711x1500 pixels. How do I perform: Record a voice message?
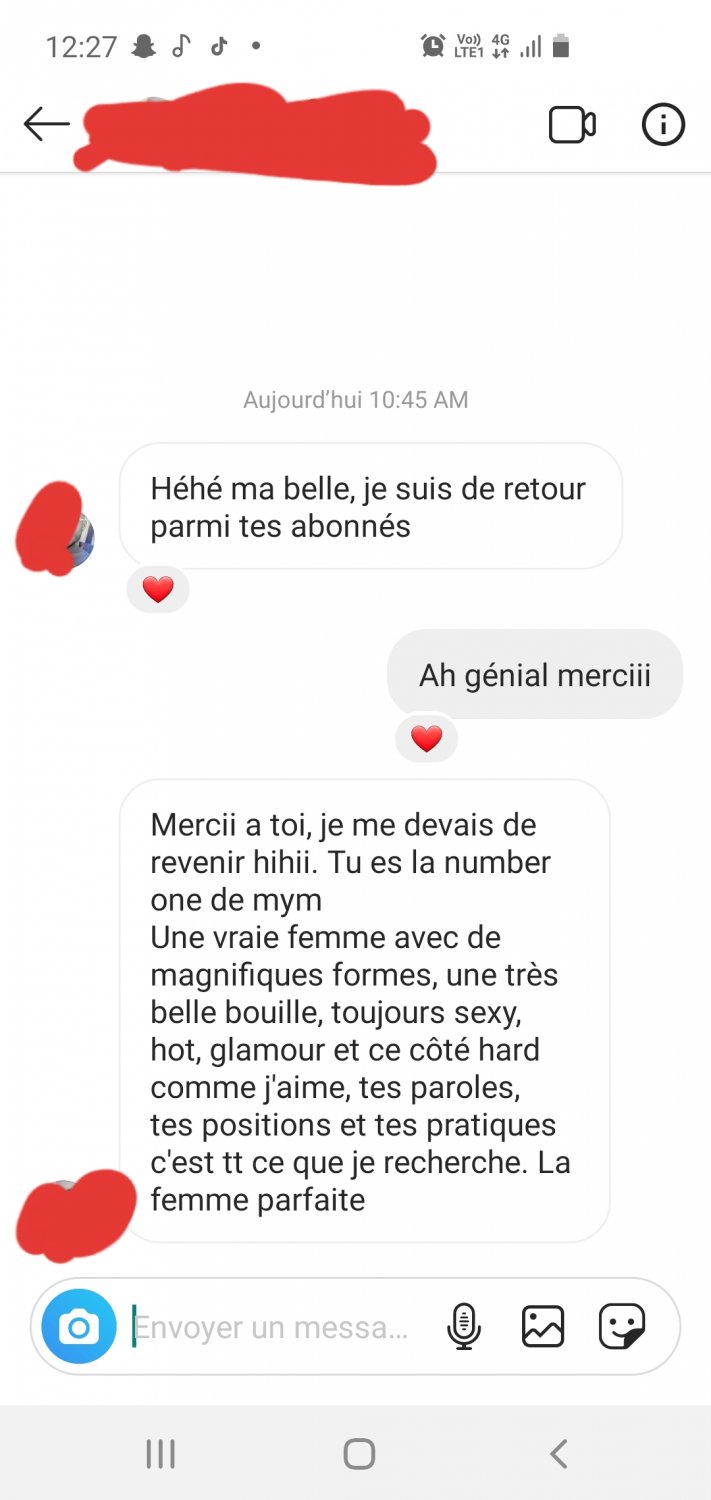[463, 1327]
